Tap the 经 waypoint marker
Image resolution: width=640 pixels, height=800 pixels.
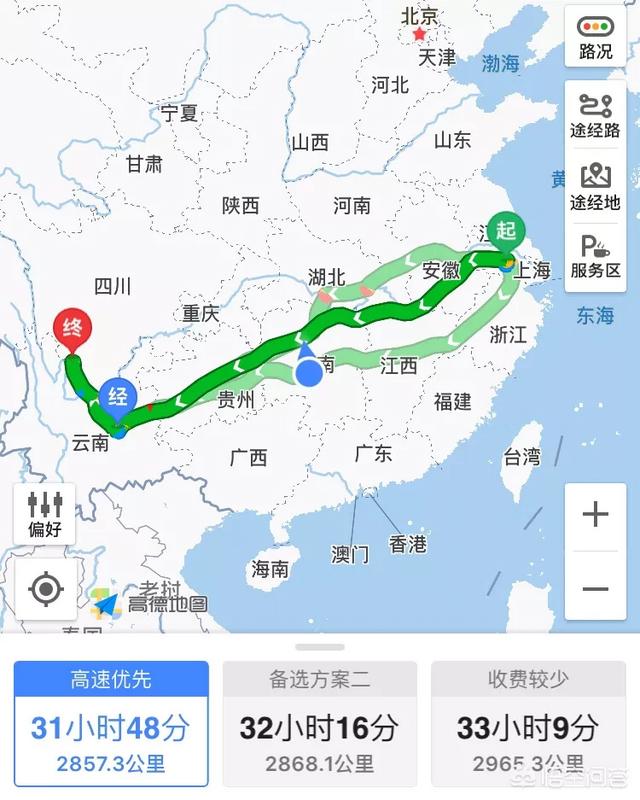118,395
